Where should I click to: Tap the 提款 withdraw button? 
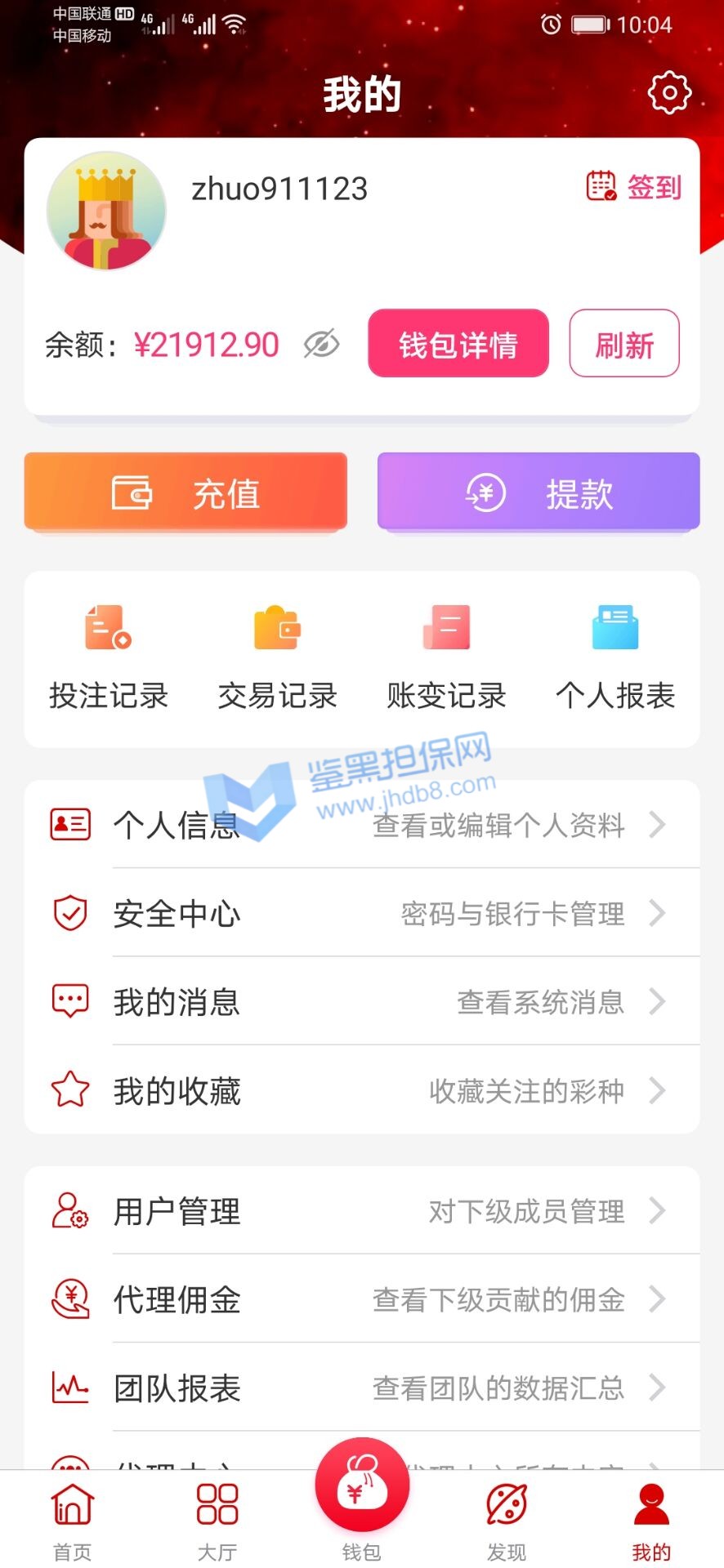point(539,492)
